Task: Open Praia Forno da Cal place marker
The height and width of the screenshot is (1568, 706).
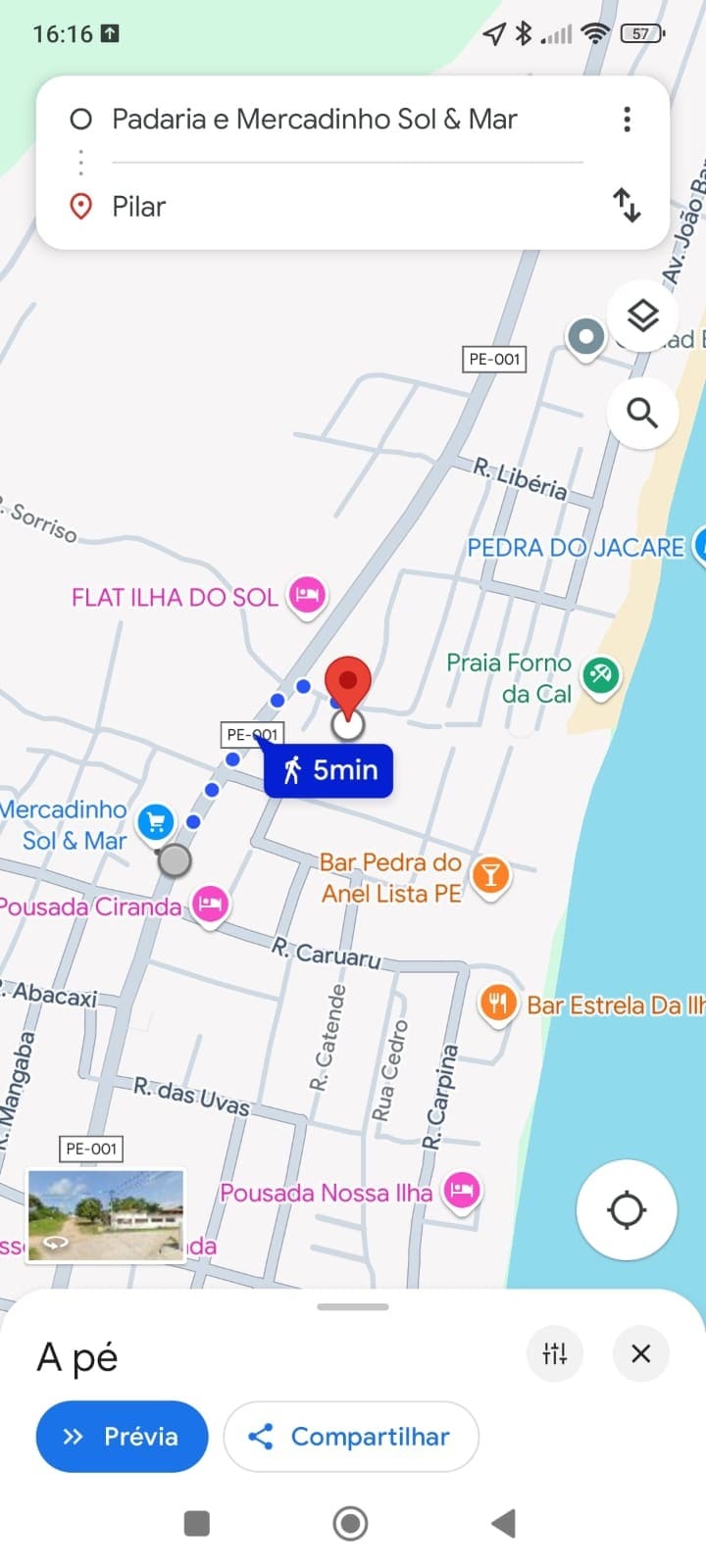Action: tap(600, 674)
